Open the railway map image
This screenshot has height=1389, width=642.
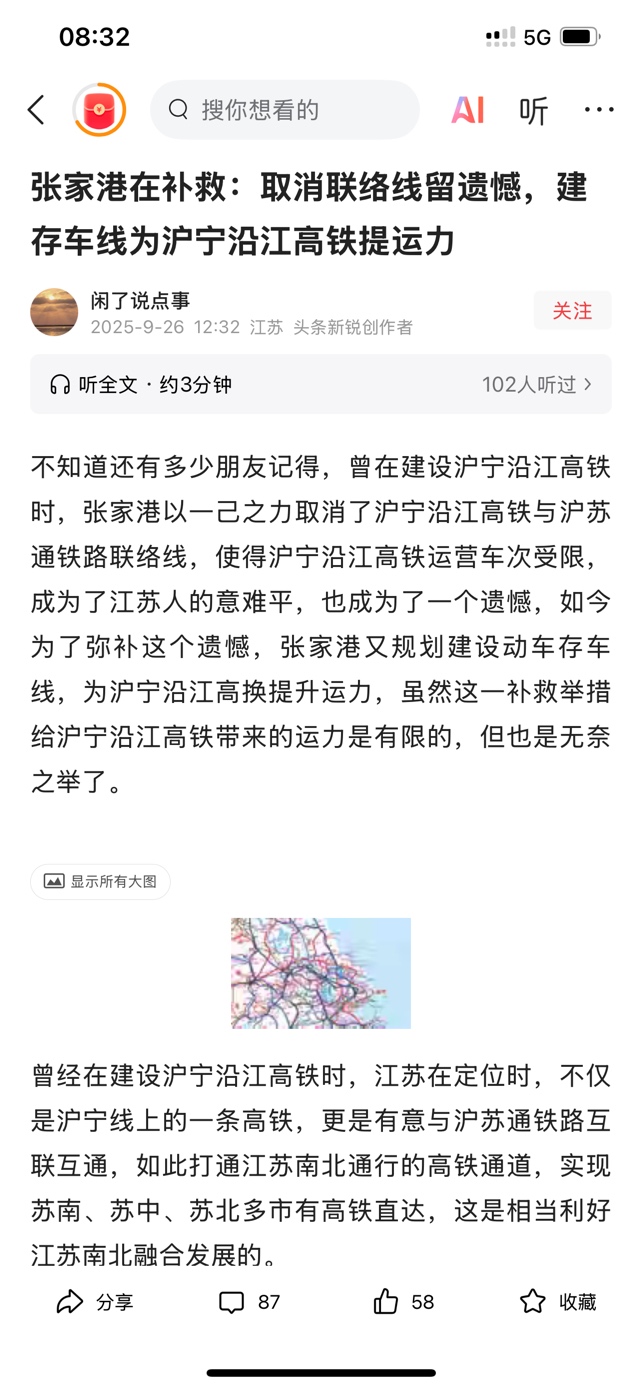(x=321, y=973)
